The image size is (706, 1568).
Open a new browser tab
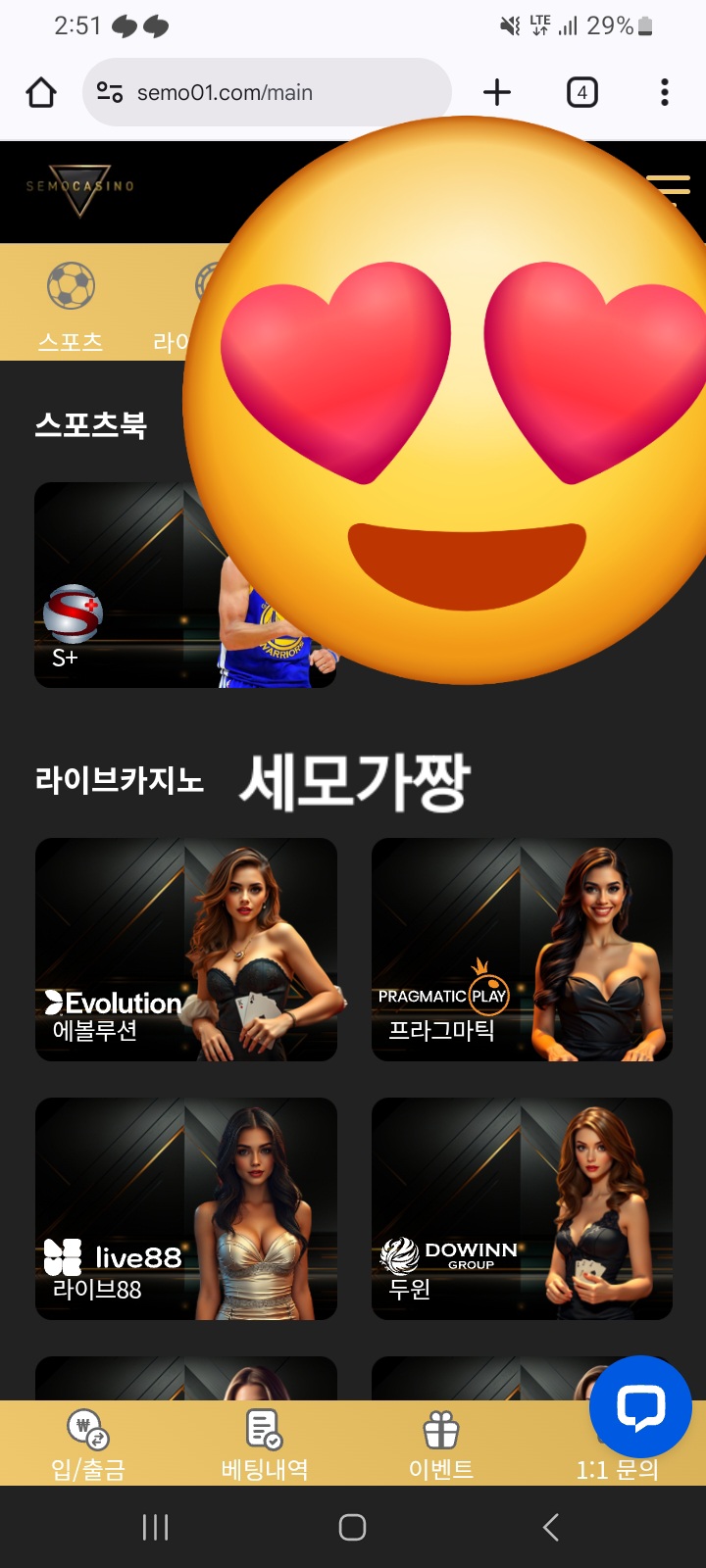click(497, 92)
